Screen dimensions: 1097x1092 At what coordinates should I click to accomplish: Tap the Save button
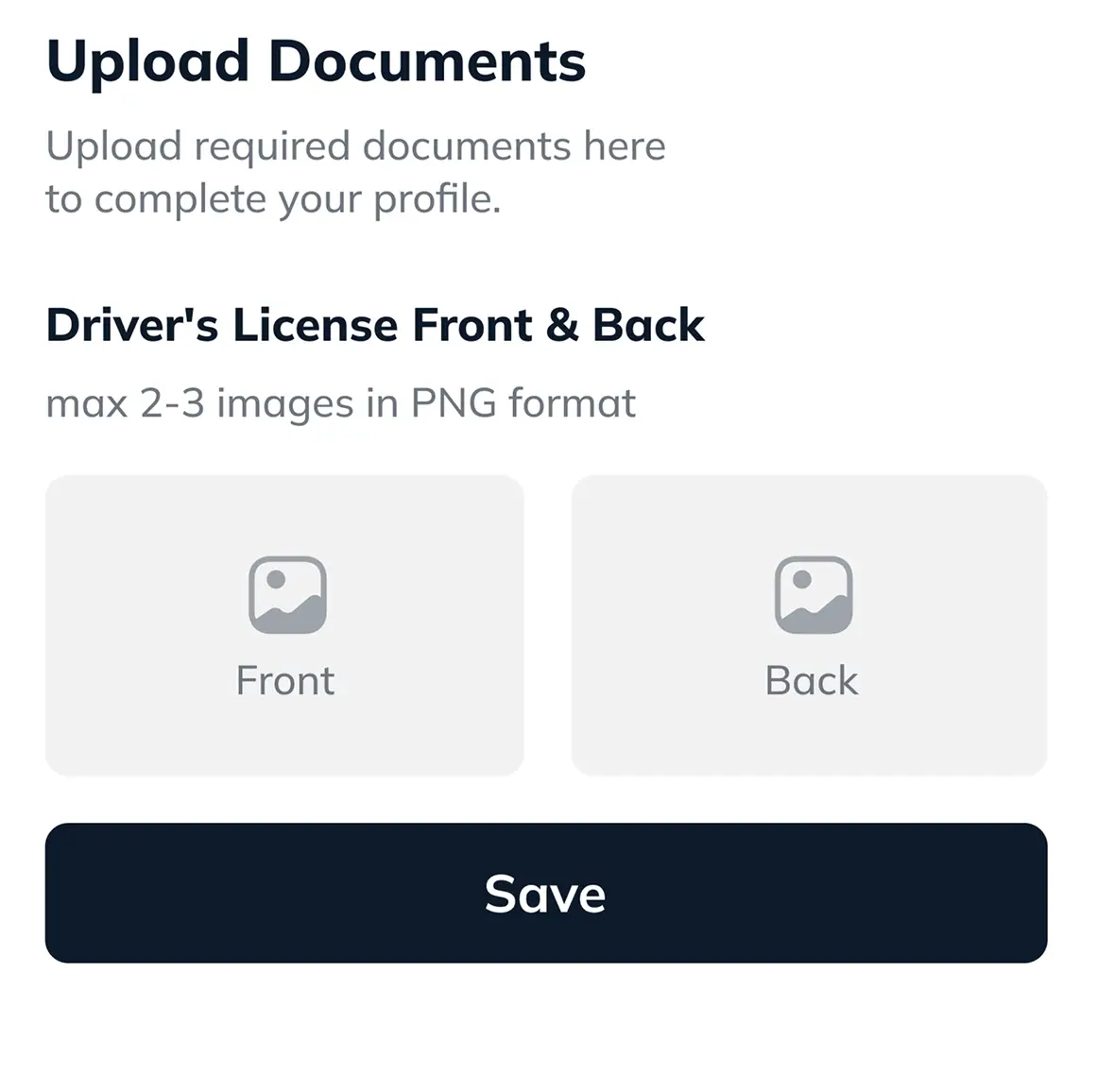(546, 893)
